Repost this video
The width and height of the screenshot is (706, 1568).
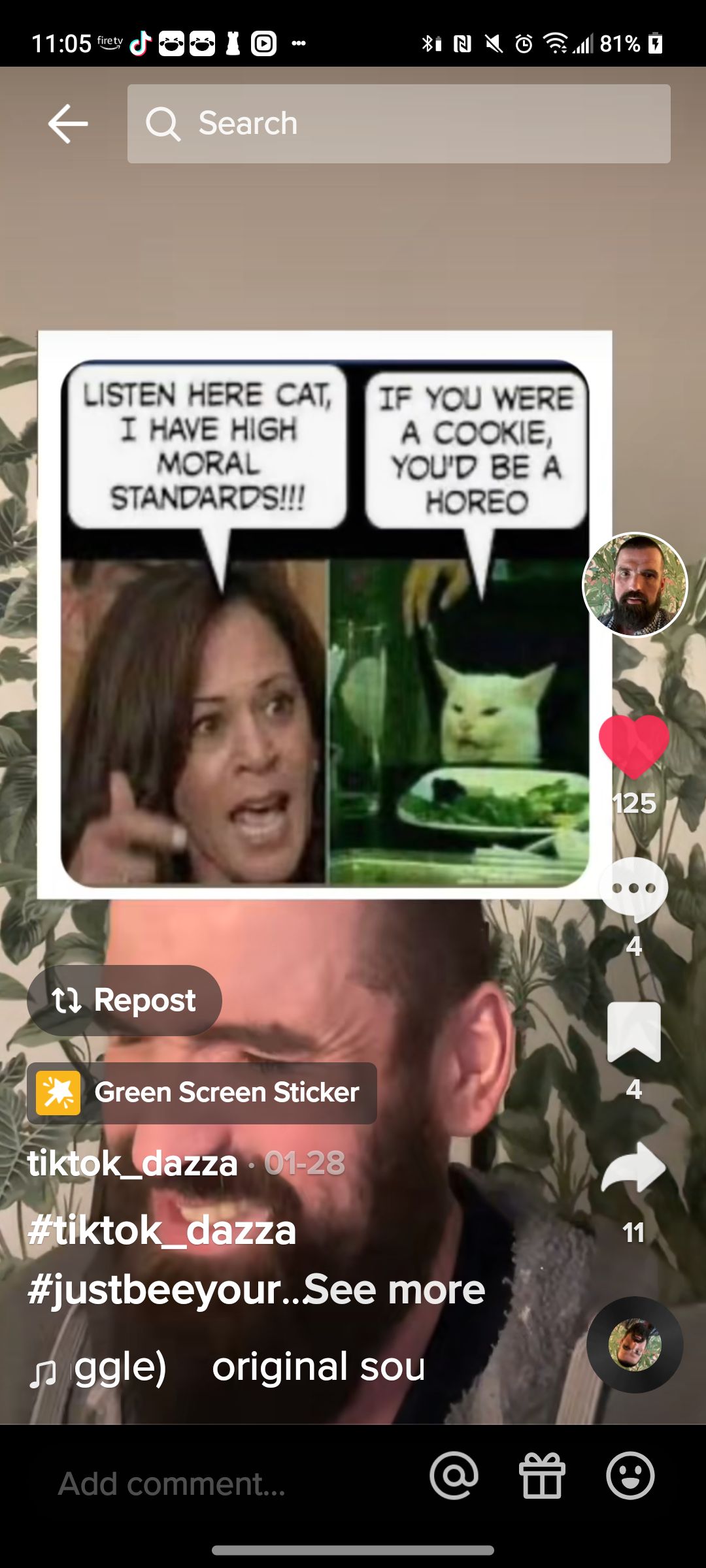coord(124,1000)
